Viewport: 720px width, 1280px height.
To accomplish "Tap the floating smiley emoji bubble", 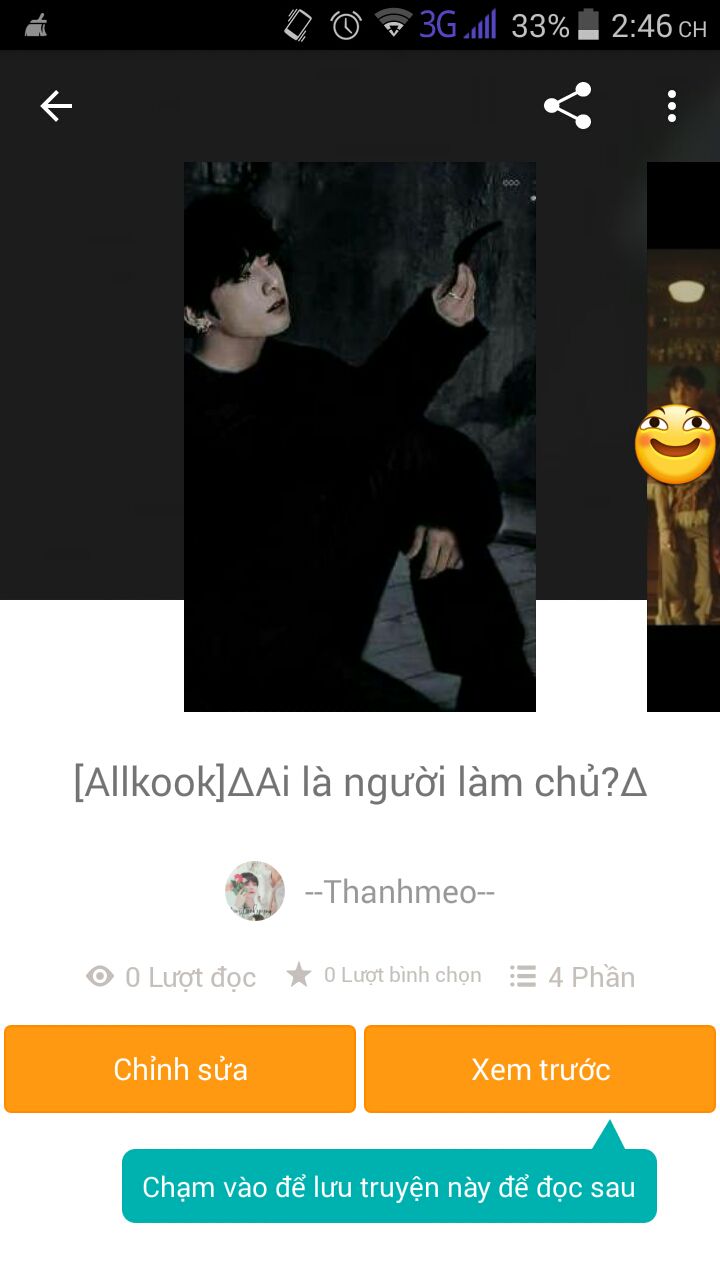I will tap(676, 445).
